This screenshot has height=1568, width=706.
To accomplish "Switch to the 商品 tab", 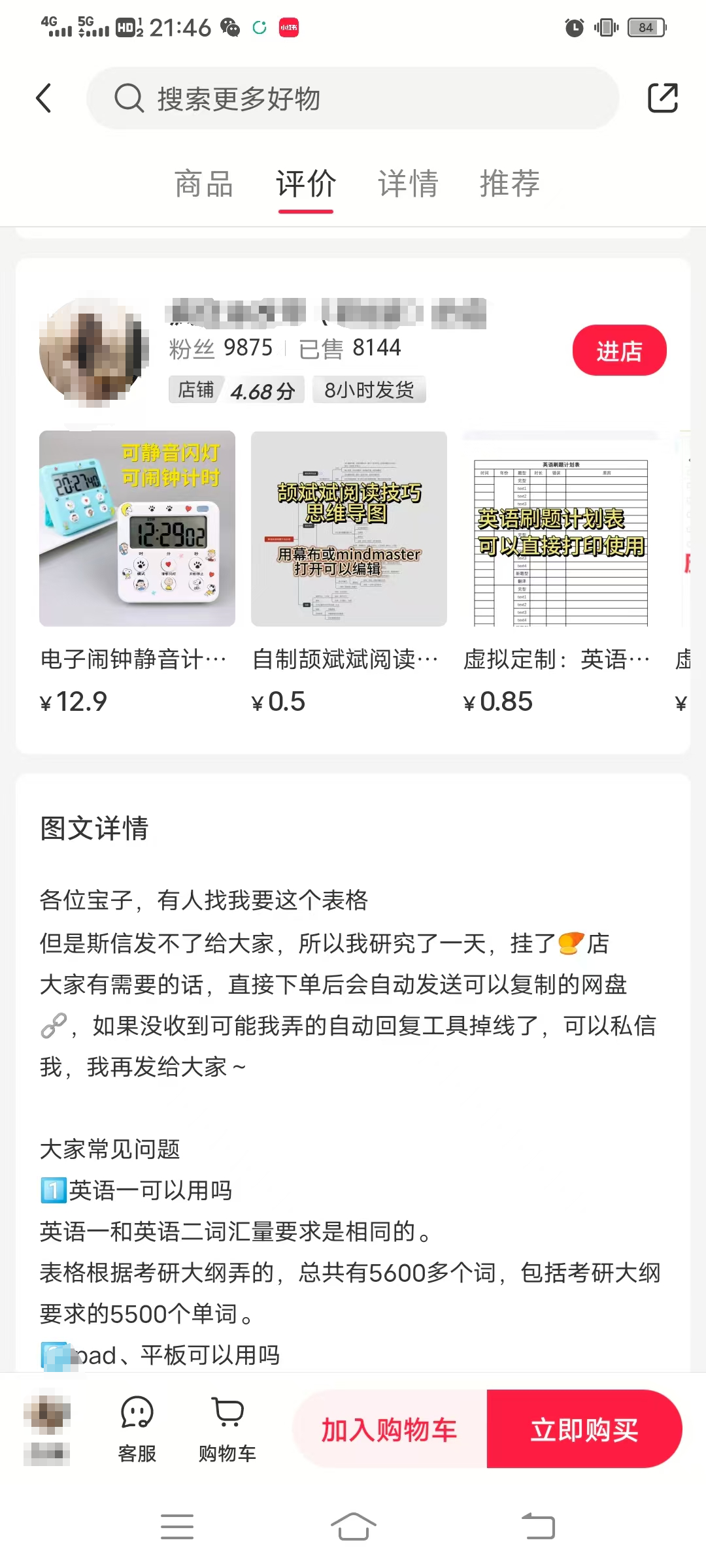I will (x=204, y=184).
